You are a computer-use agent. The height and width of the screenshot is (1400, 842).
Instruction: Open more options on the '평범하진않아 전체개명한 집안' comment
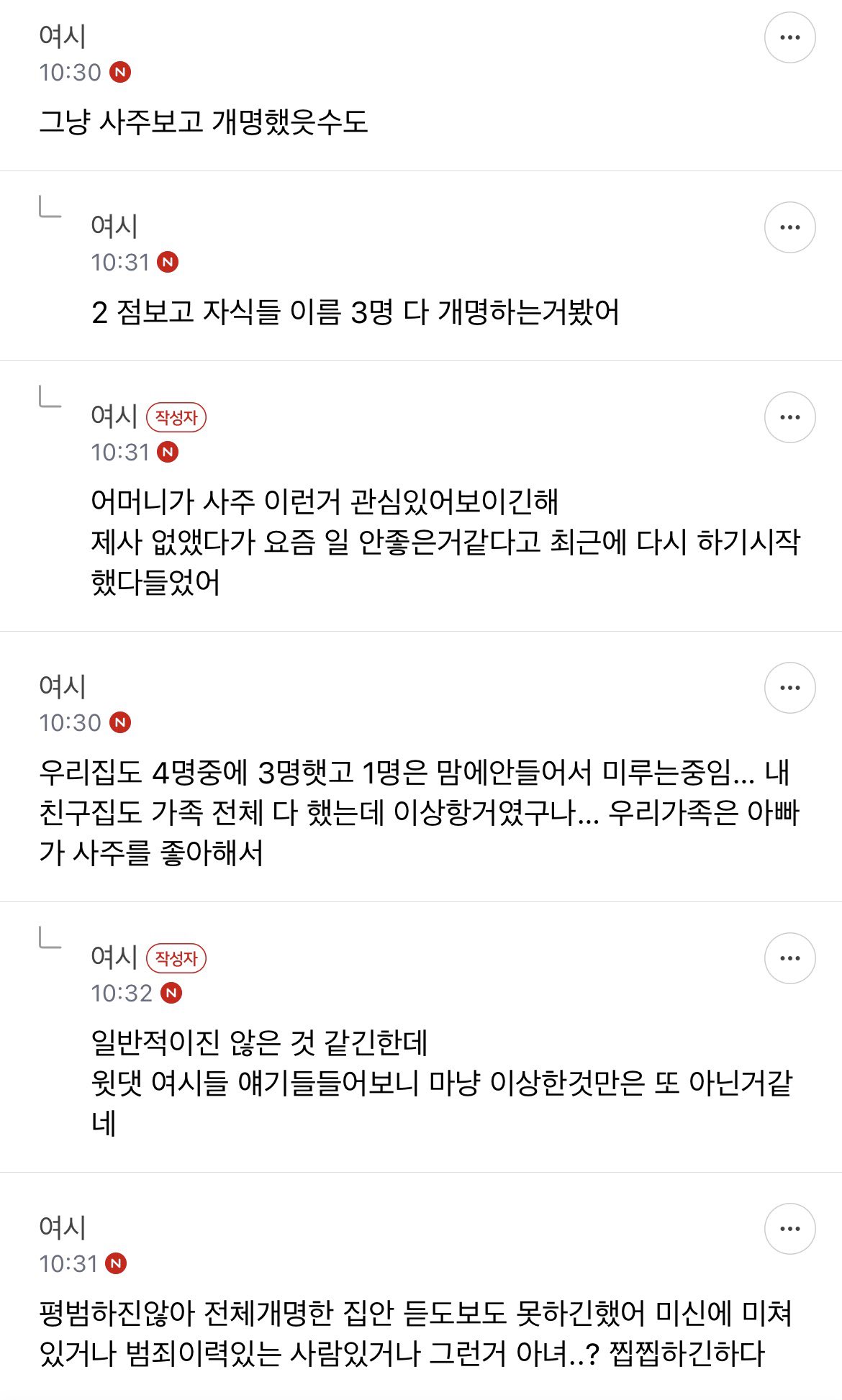tap(789, 1229)
